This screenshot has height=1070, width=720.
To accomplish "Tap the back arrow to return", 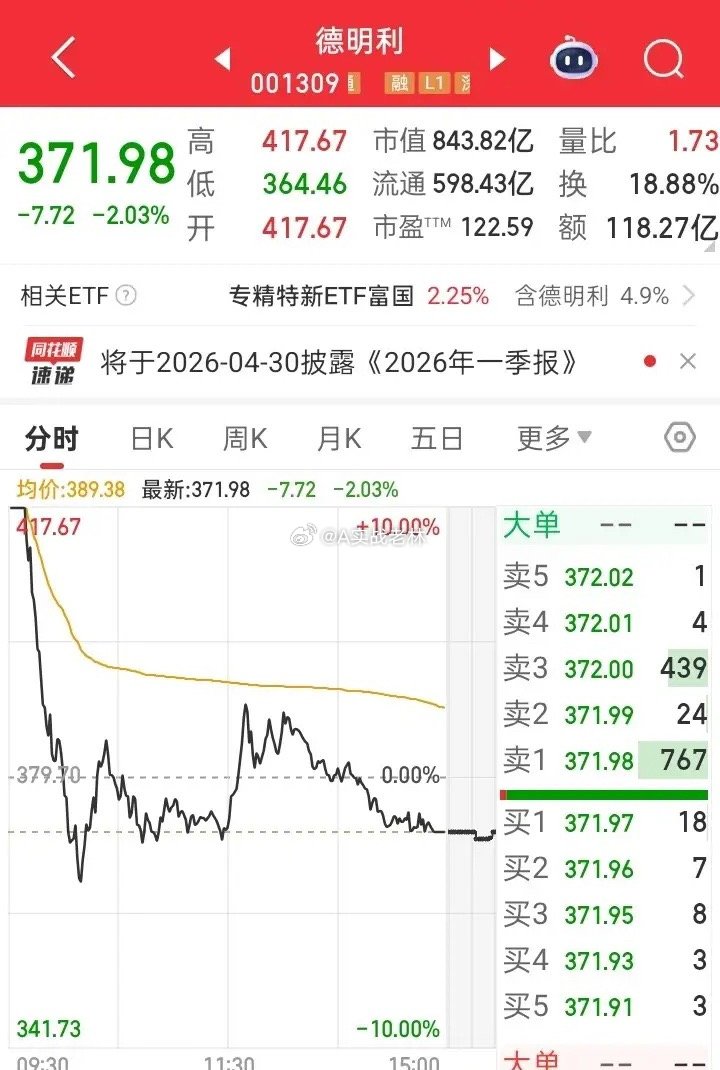I will [x=62, y=59].
